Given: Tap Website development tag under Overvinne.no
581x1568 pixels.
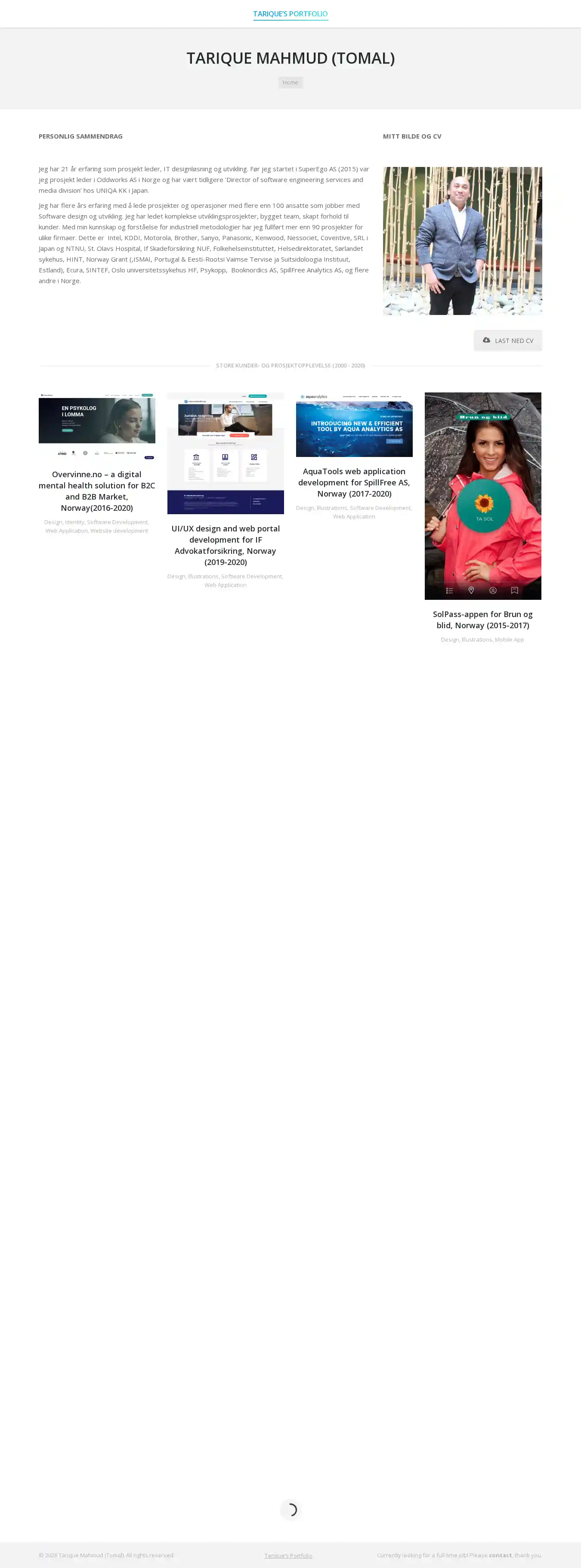Looking at the screenshot, I should tap(119, 531).
